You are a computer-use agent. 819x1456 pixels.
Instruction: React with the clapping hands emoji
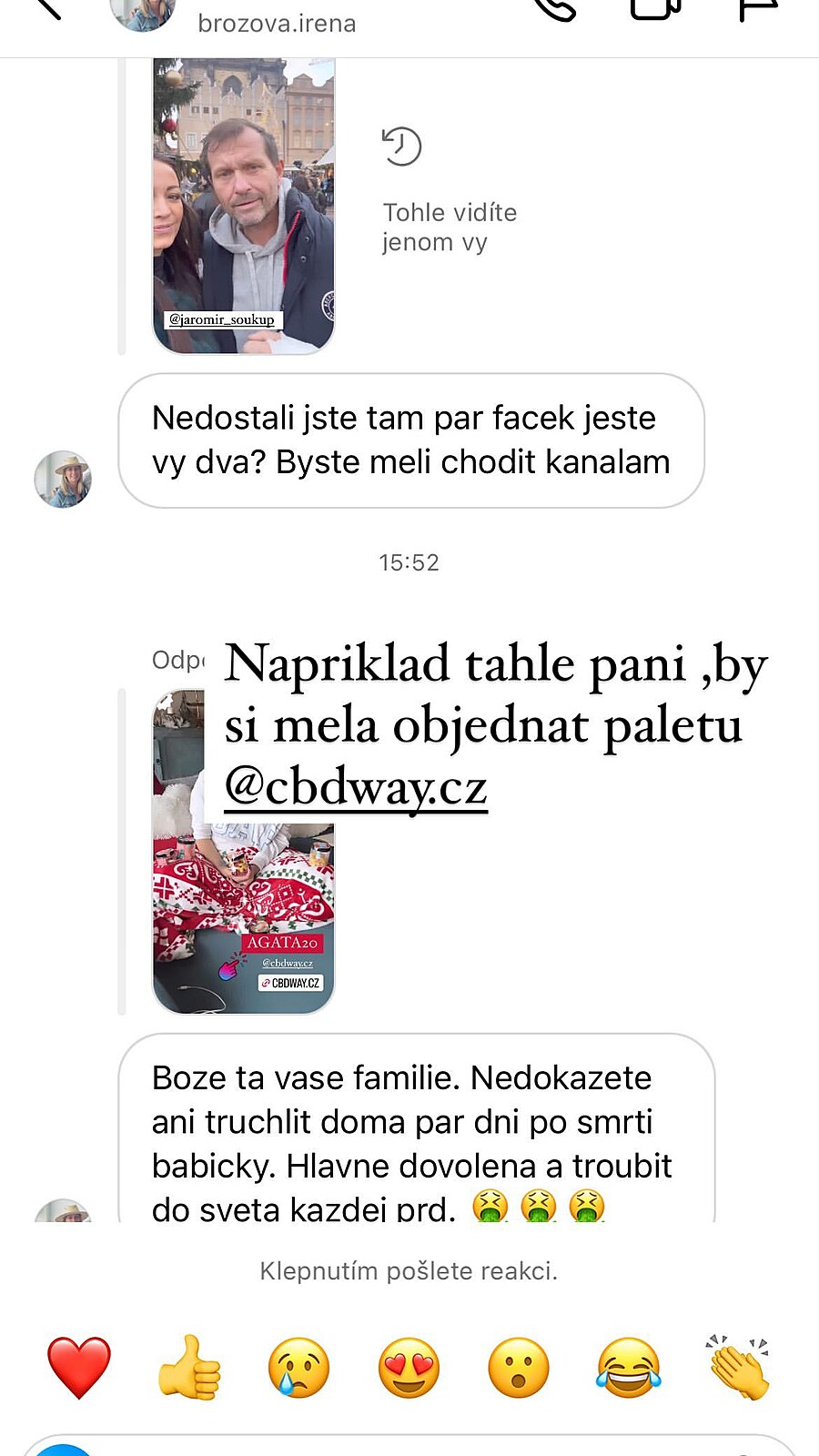pyautogui.click(x=738, y=1367)
